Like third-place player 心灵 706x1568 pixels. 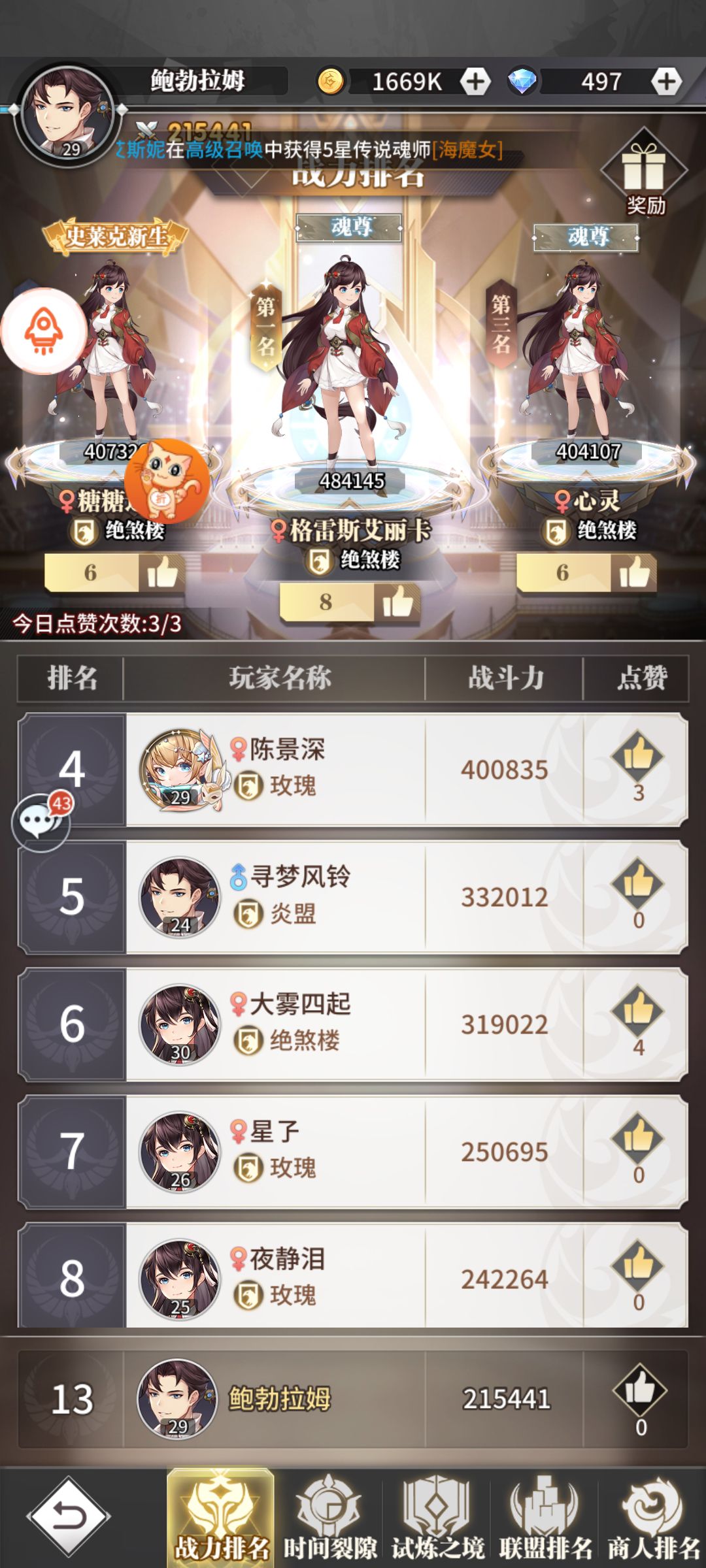coord(633,572)
